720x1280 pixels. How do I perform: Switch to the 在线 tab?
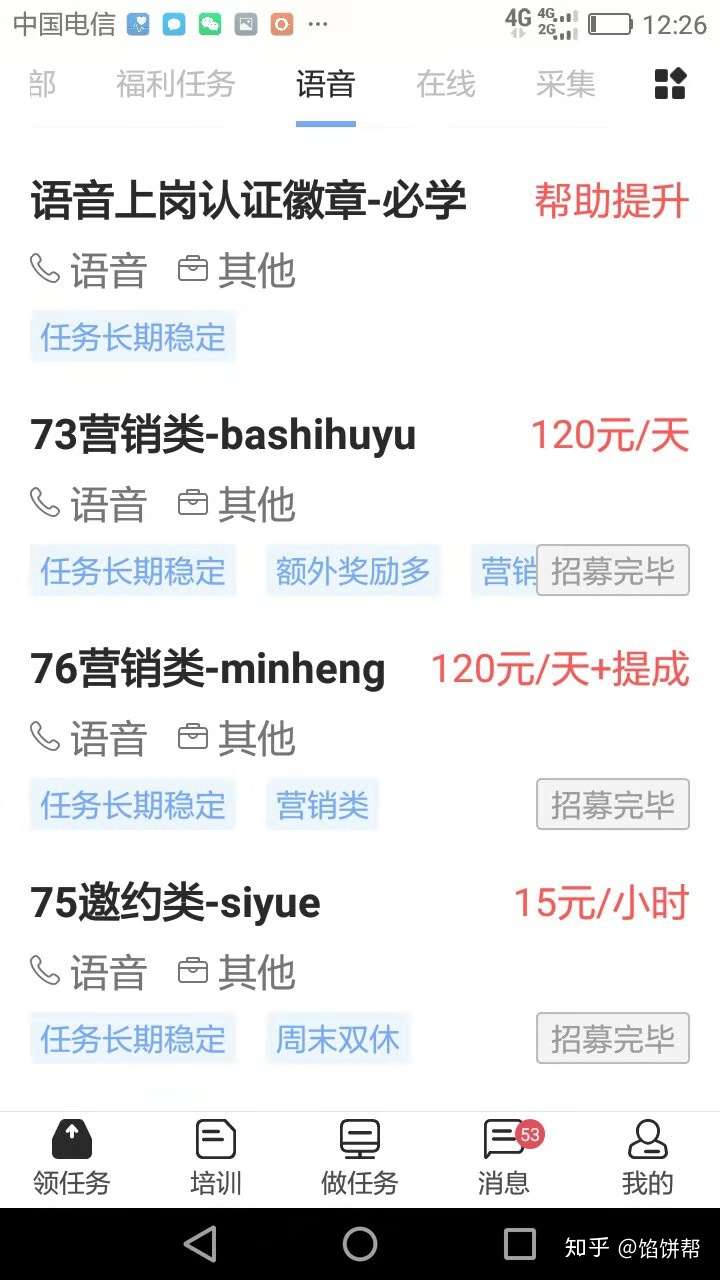click(x=445, y=84)
